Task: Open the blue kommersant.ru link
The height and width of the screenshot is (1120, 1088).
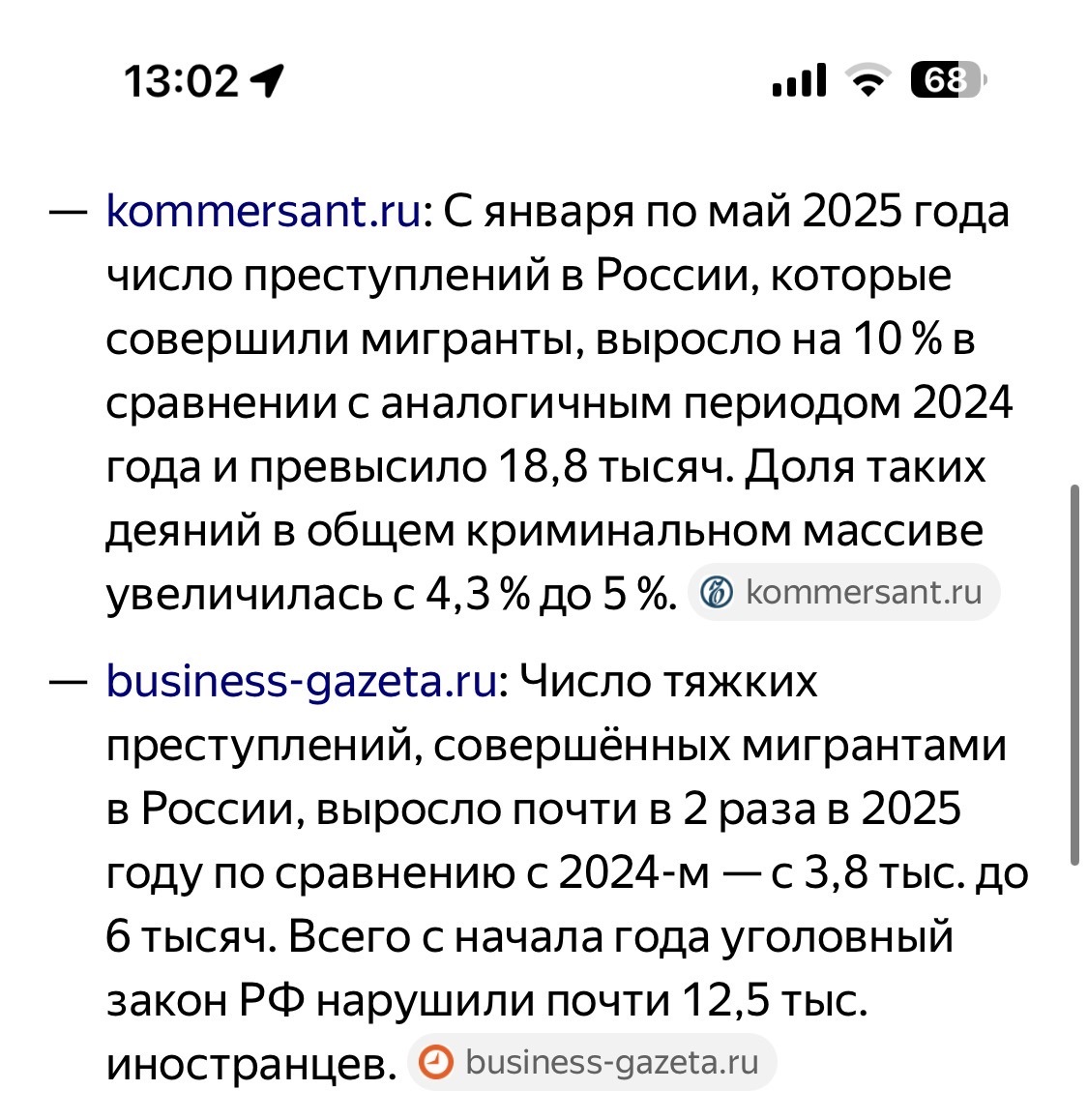Action: tap(263, 211)
